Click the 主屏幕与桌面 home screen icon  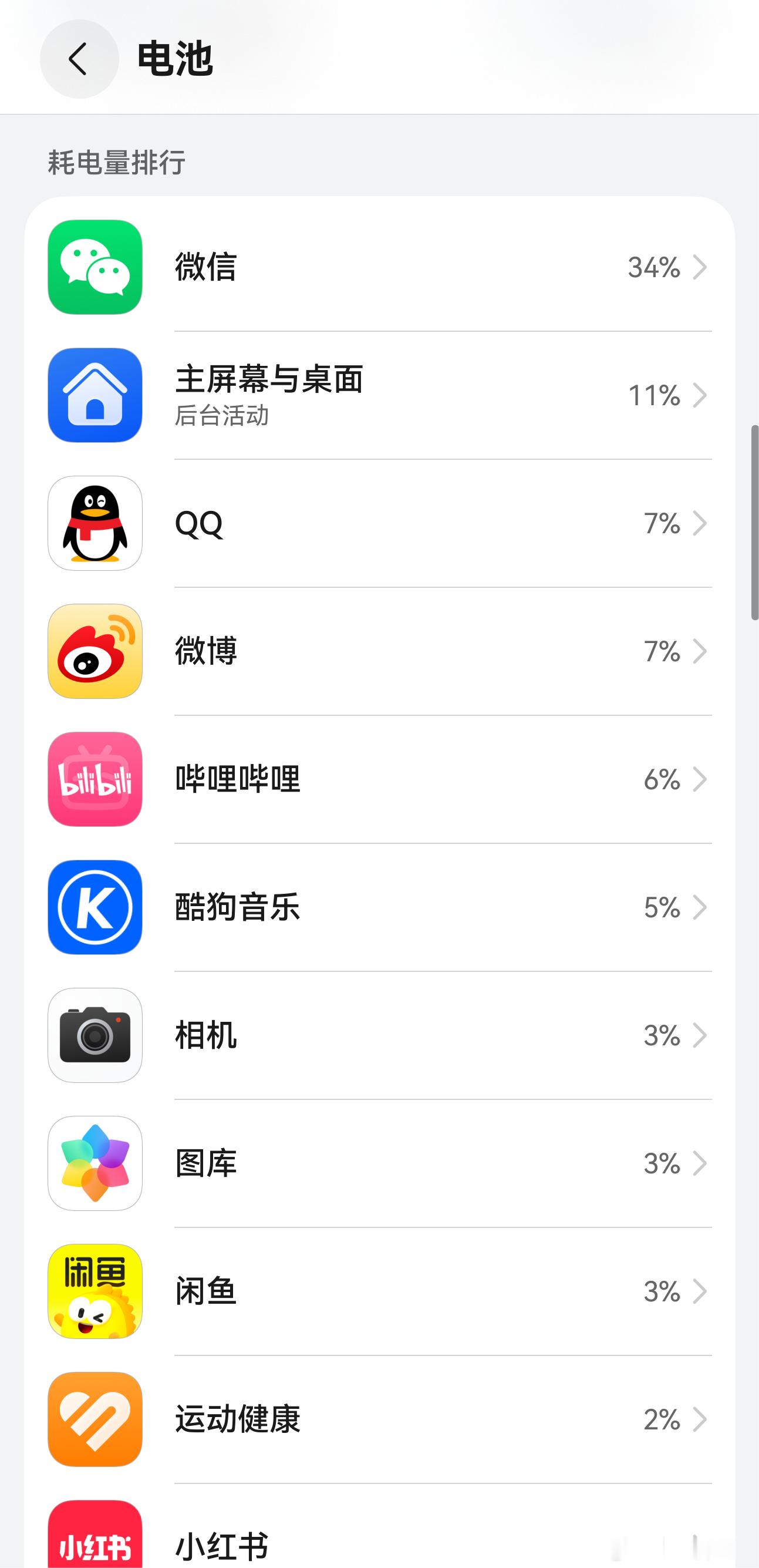(95, 395)
